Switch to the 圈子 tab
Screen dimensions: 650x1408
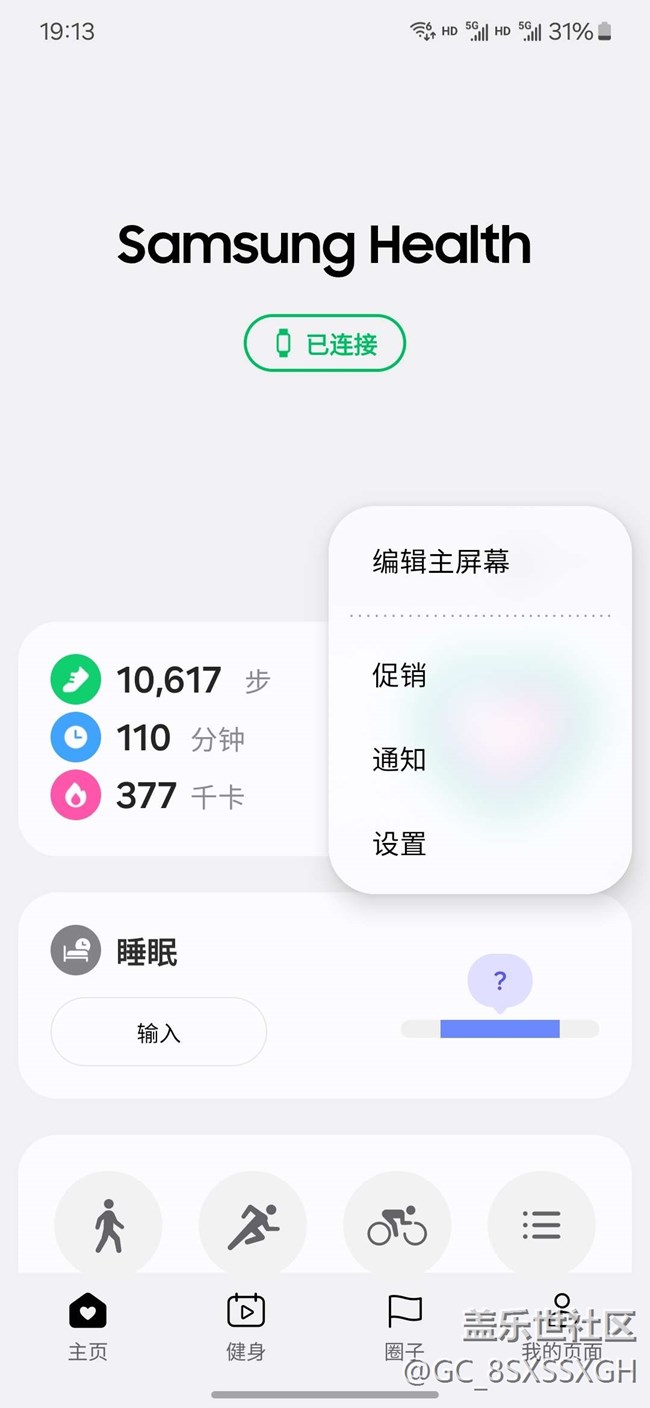pos(405,1327)
